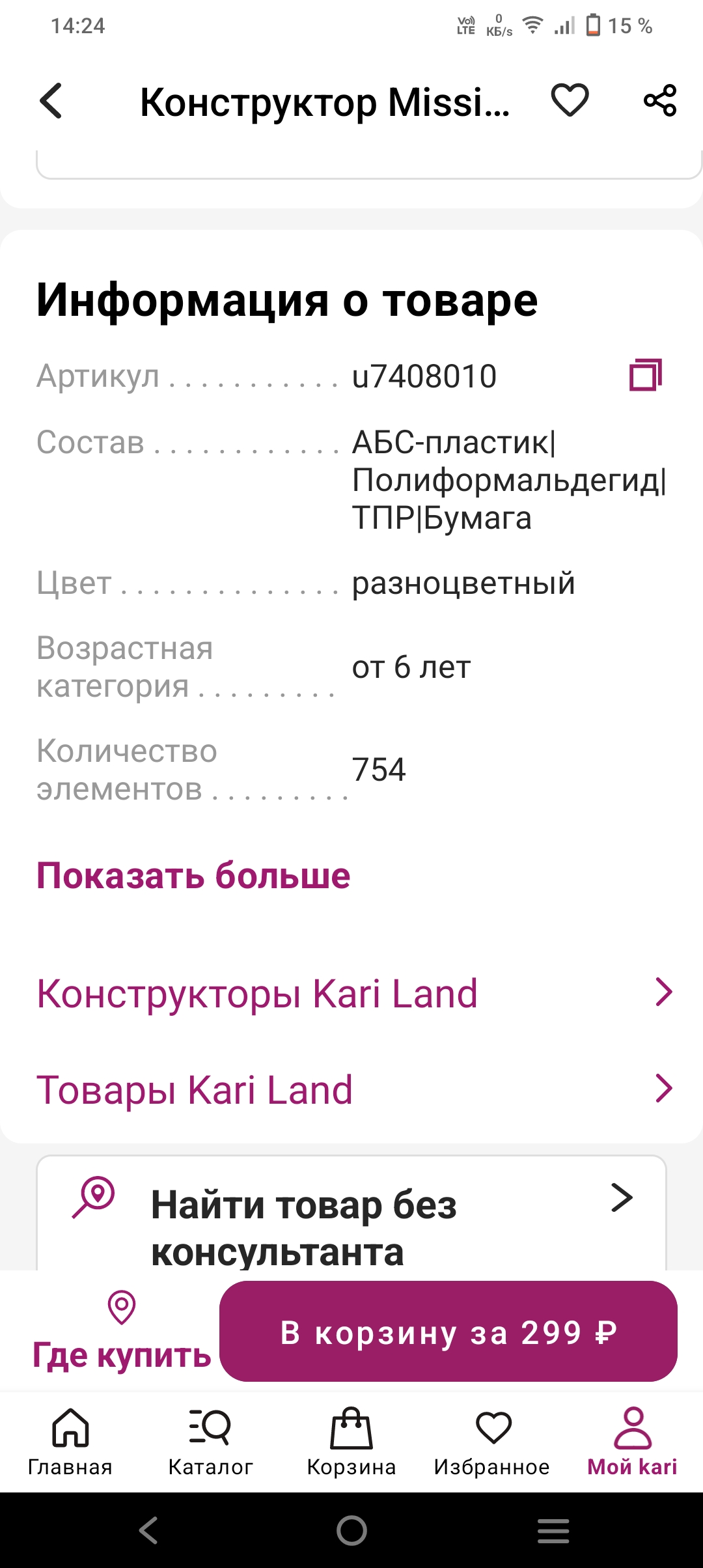Tap the system home button
The image size is (703, 1568).
tap(351, 1530)
